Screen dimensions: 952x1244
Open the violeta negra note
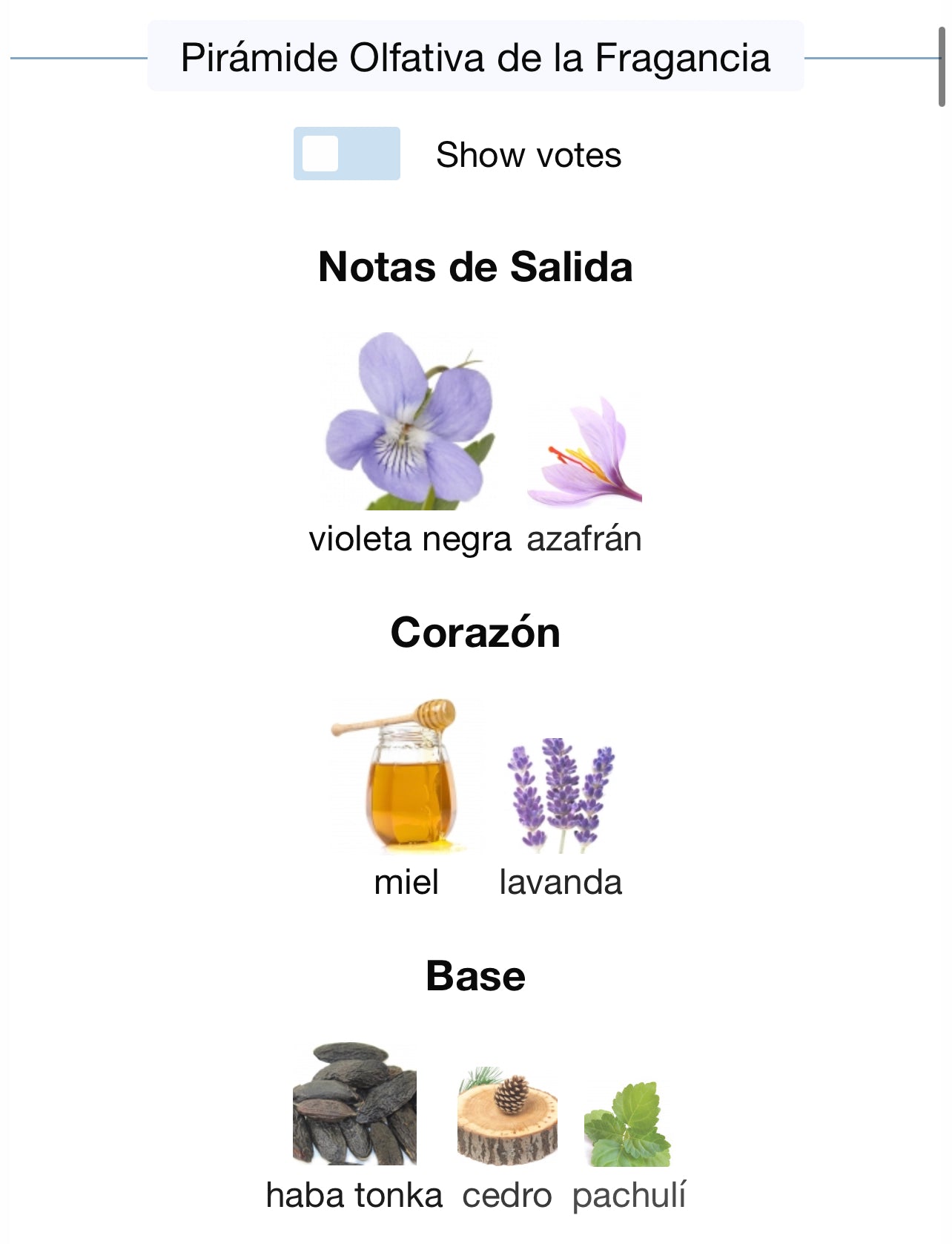[410, 423]
